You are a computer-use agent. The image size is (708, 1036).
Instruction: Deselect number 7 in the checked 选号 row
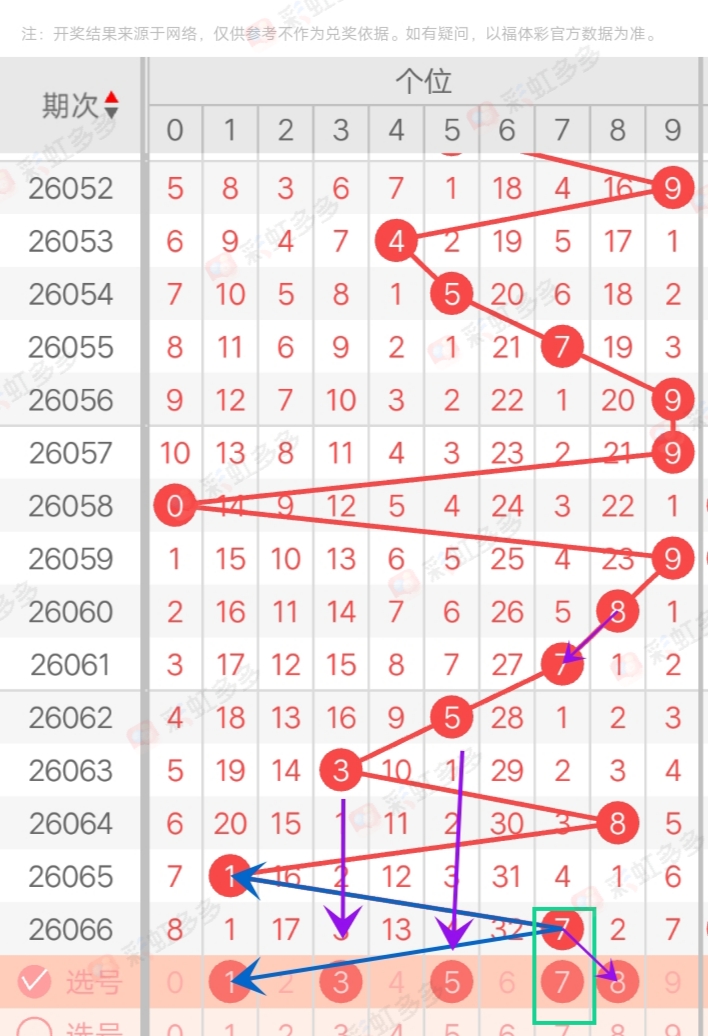pyautogui.click(x=562, y=983)
